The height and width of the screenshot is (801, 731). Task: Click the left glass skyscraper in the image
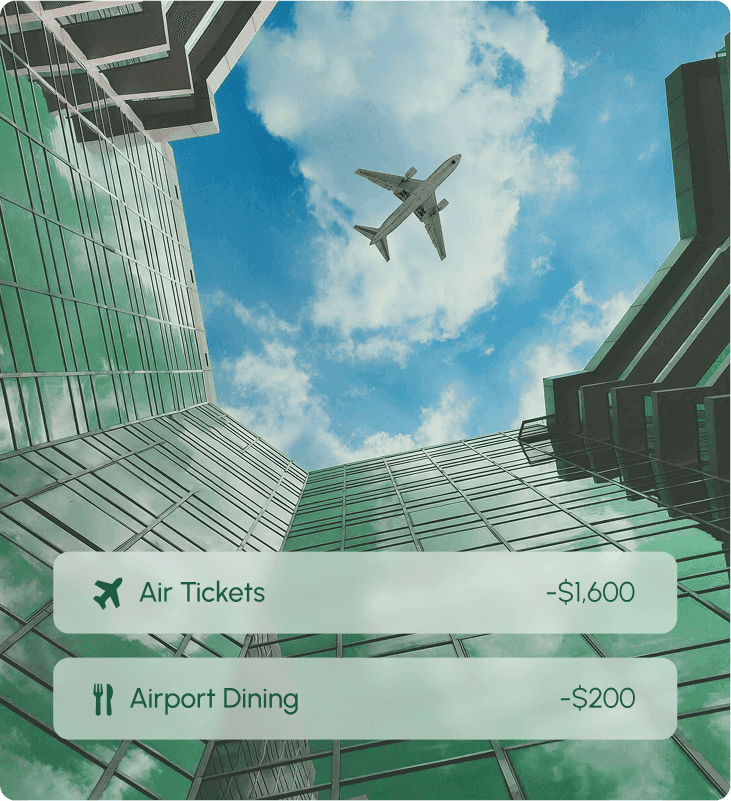point(100,300)
